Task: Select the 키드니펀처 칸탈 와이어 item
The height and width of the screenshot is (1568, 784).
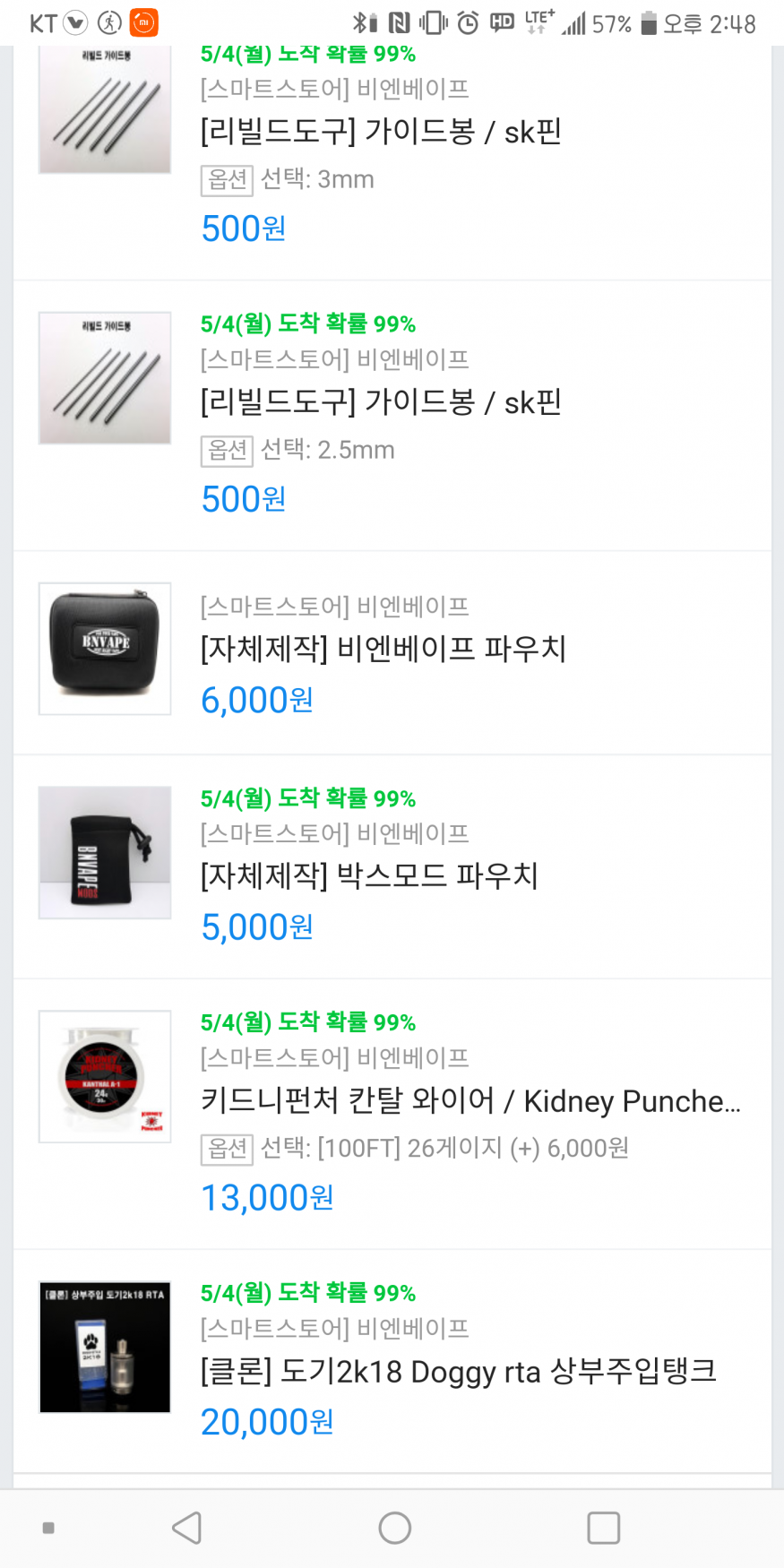Action: 470,1100
